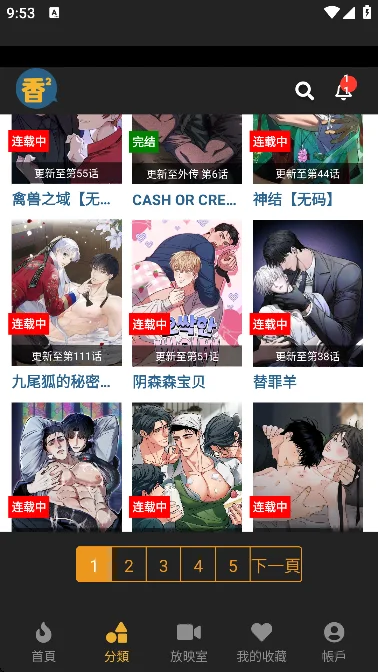Open the 我的收藏 tab
378x672 pixels.
pyautogui.click(x=261, y=642)
